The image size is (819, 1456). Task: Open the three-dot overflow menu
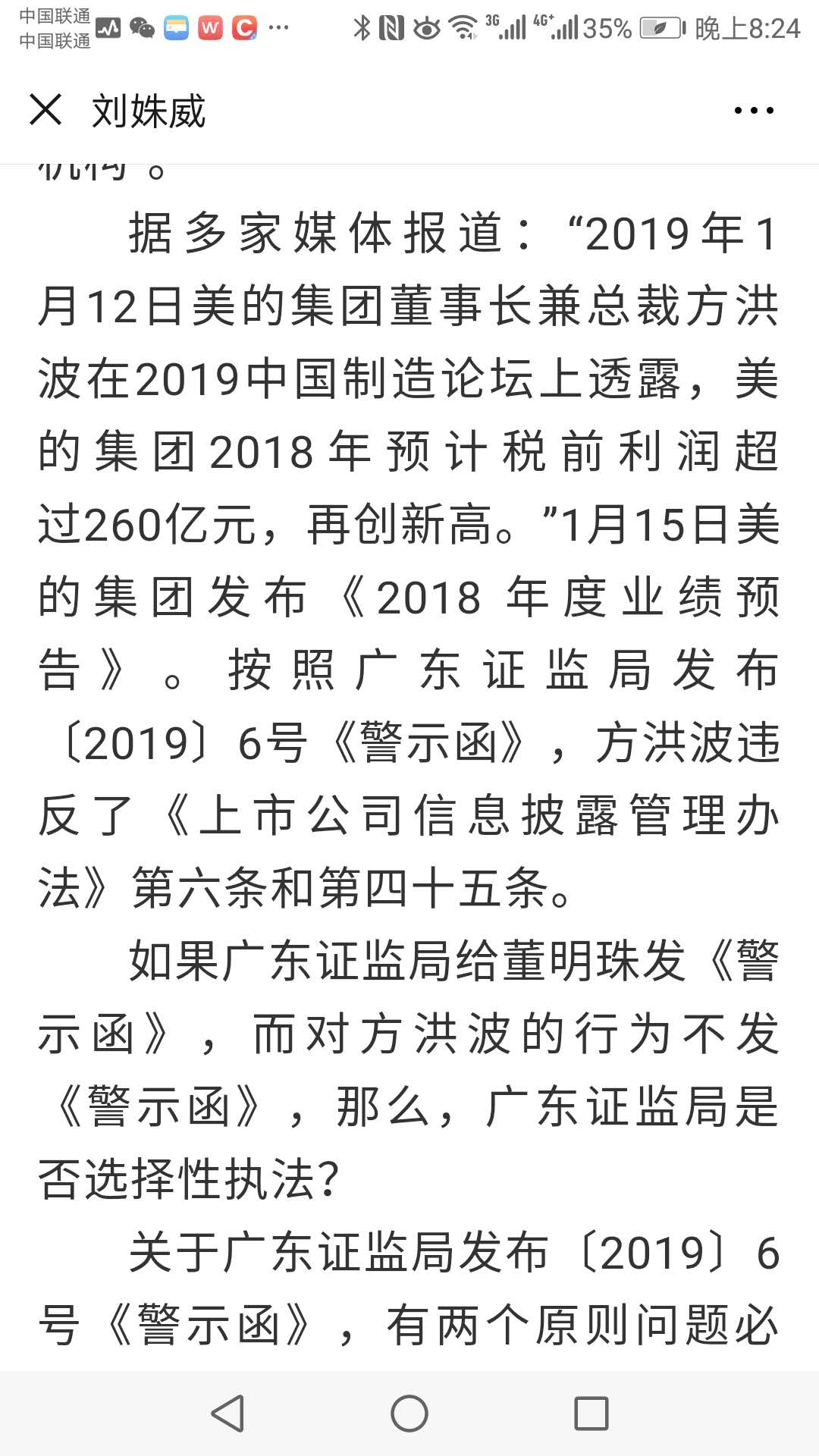(754, 111)
